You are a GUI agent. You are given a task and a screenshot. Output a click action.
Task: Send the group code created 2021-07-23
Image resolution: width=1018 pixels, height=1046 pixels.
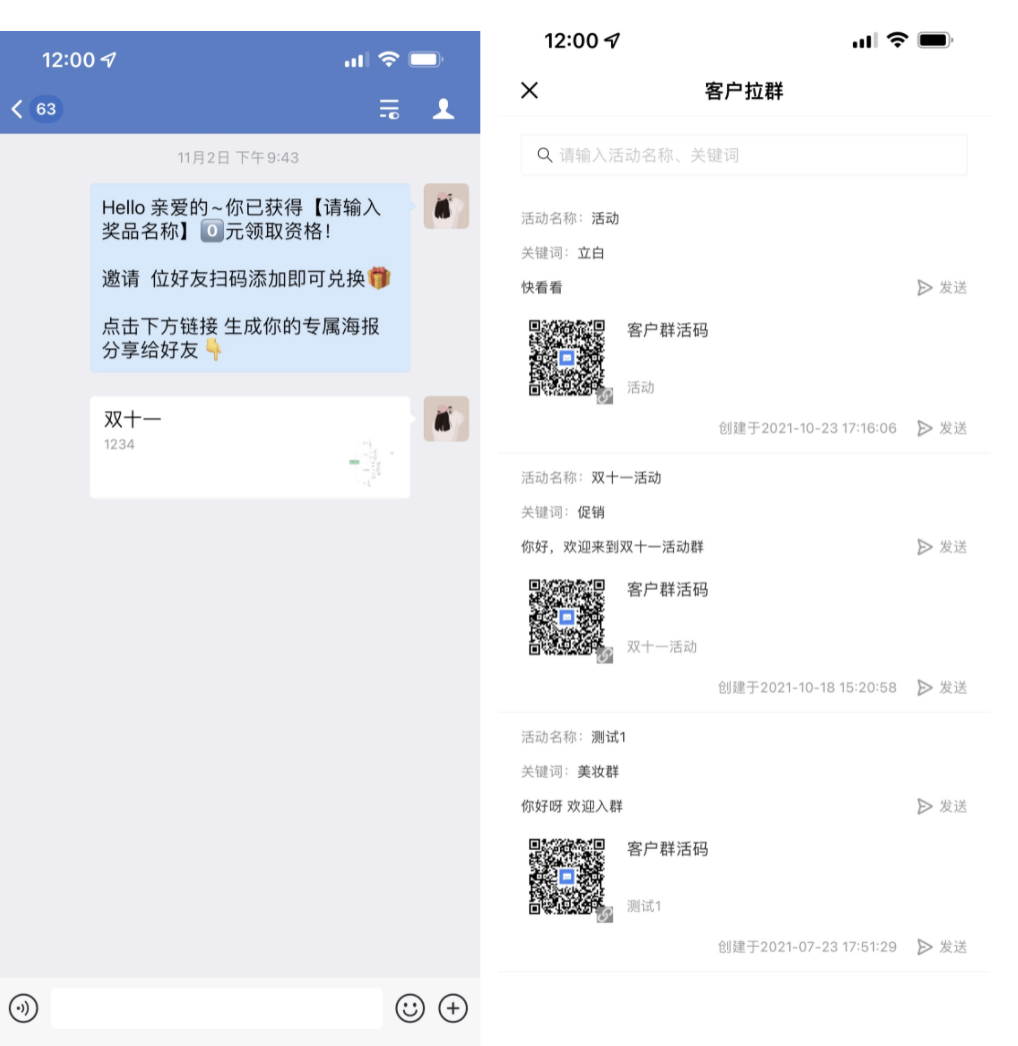click(942, 946)
